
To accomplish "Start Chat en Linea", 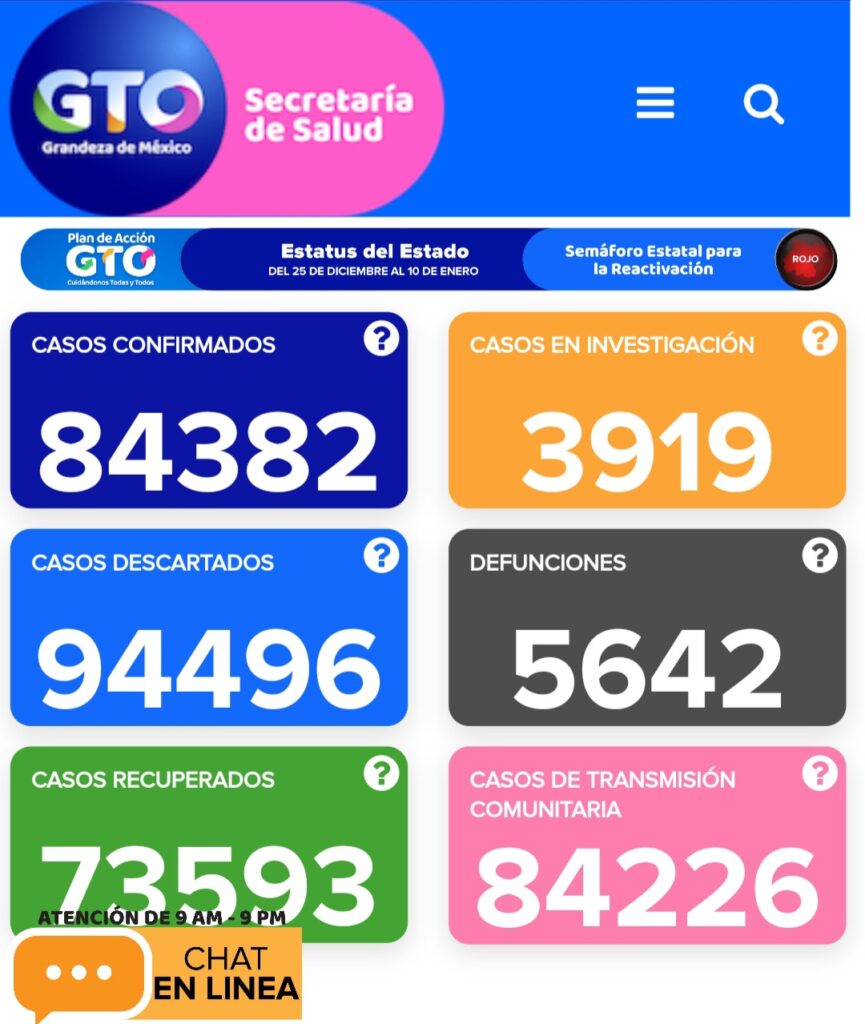I will click(x=158, y=975).
